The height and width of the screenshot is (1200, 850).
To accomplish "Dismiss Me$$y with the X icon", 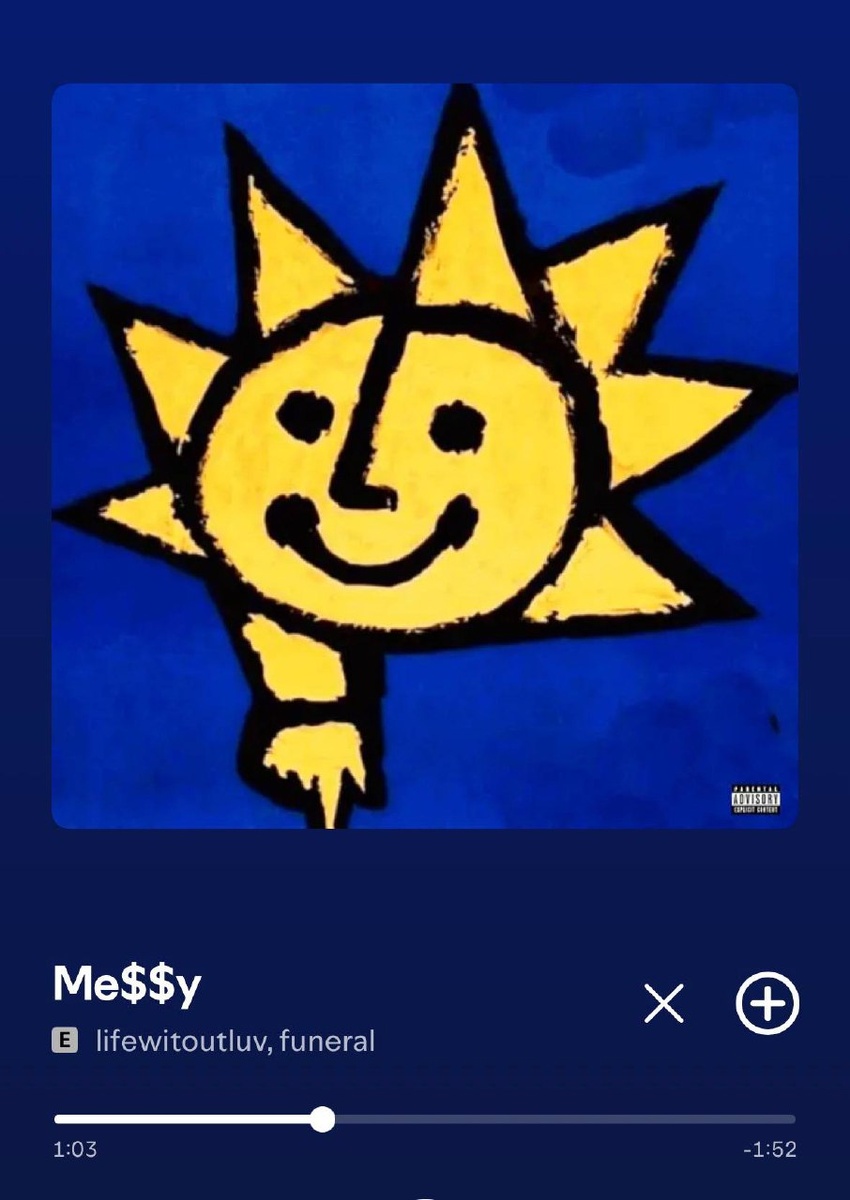I will click(x=664, y=1003).
